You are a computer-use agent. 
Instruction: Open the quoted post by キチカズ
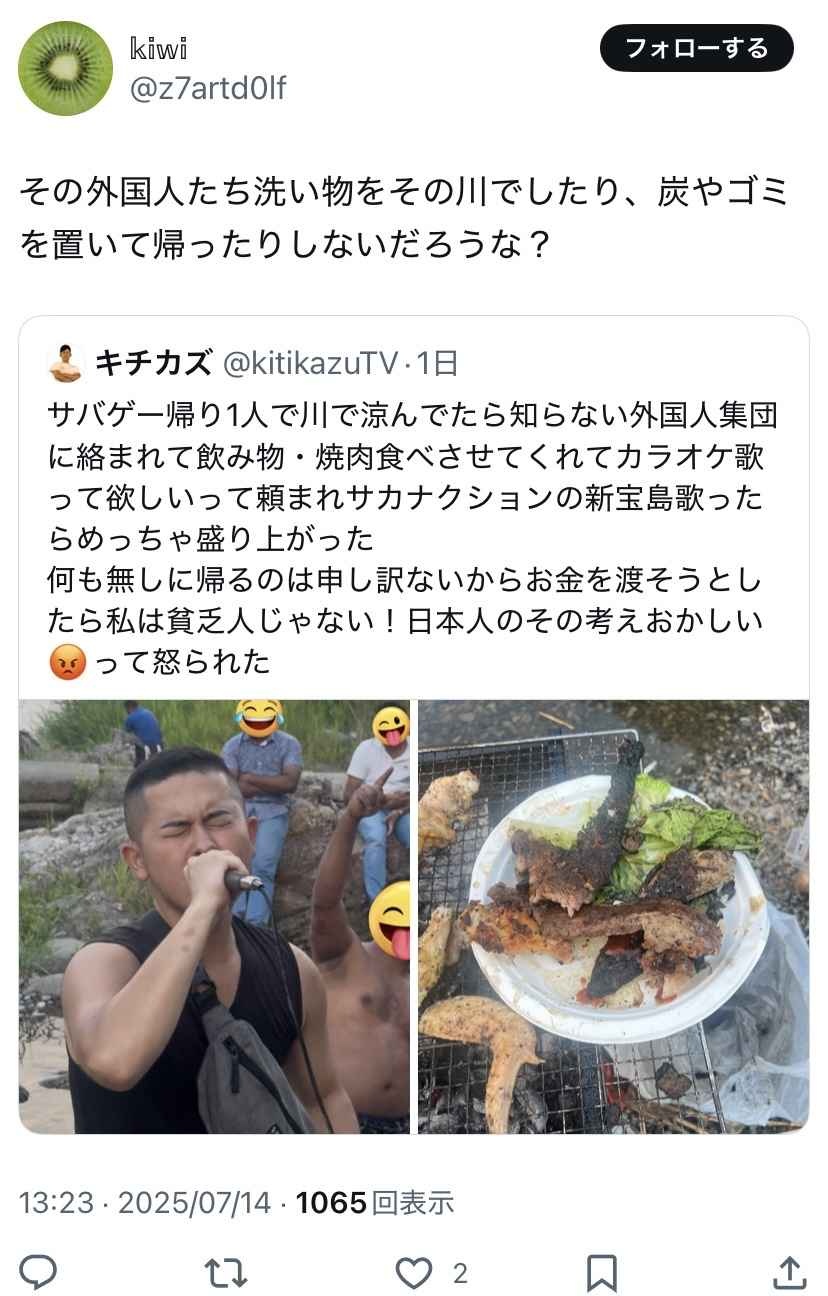tap(412, 520)
